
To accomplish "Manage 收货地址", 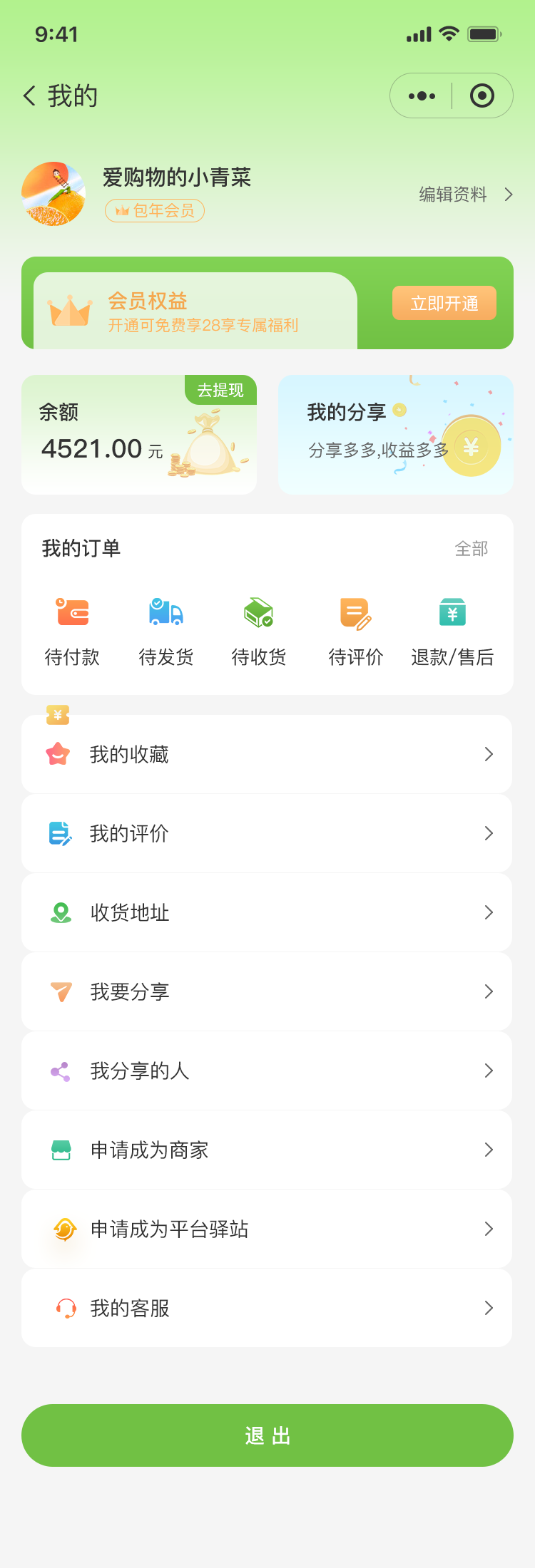I will pos(267,912).
